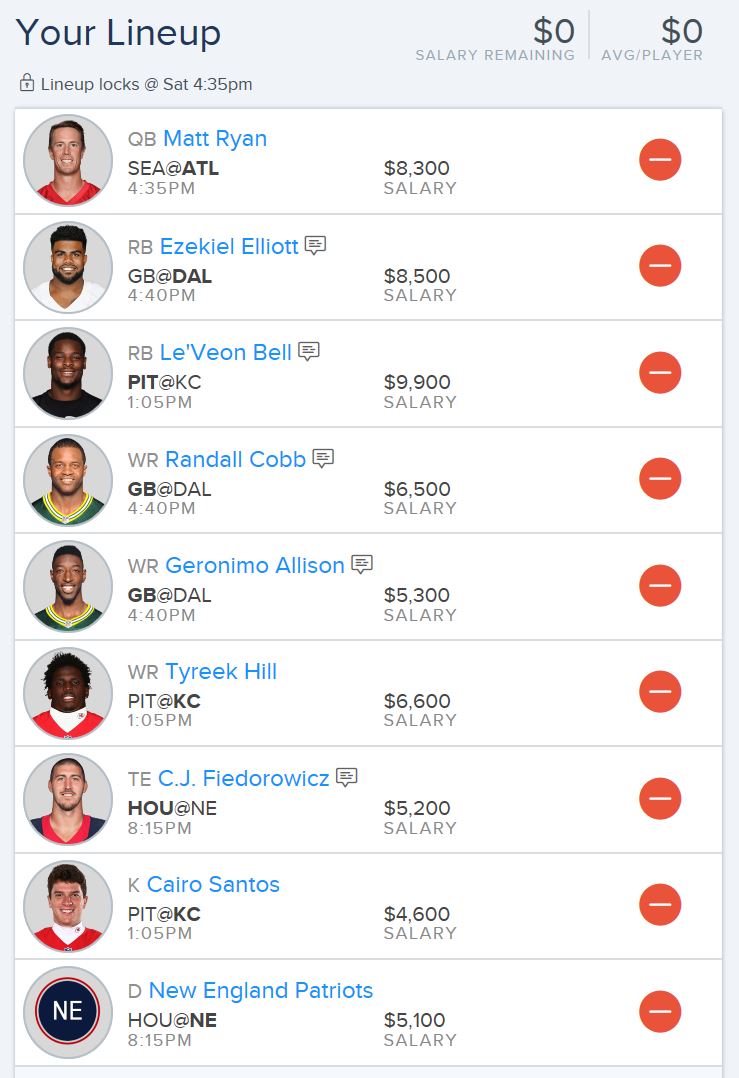
Task: View Le'Veon Bell's player details
Action: (226, 353)
